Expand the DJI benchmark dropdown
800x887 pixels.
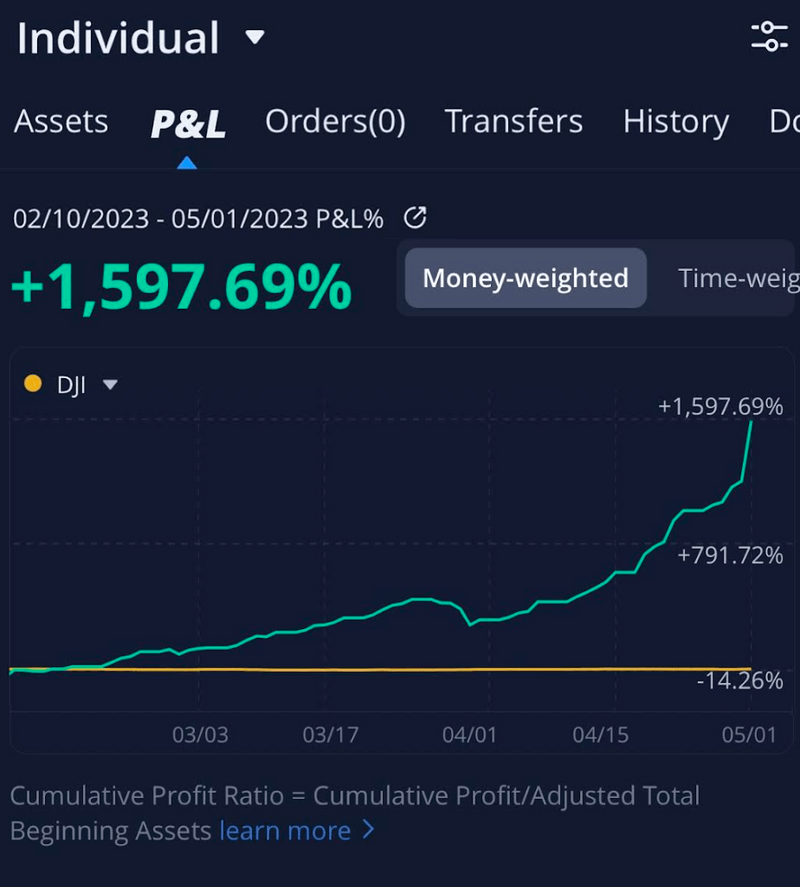pyautogui.click(x=110, y=384)
